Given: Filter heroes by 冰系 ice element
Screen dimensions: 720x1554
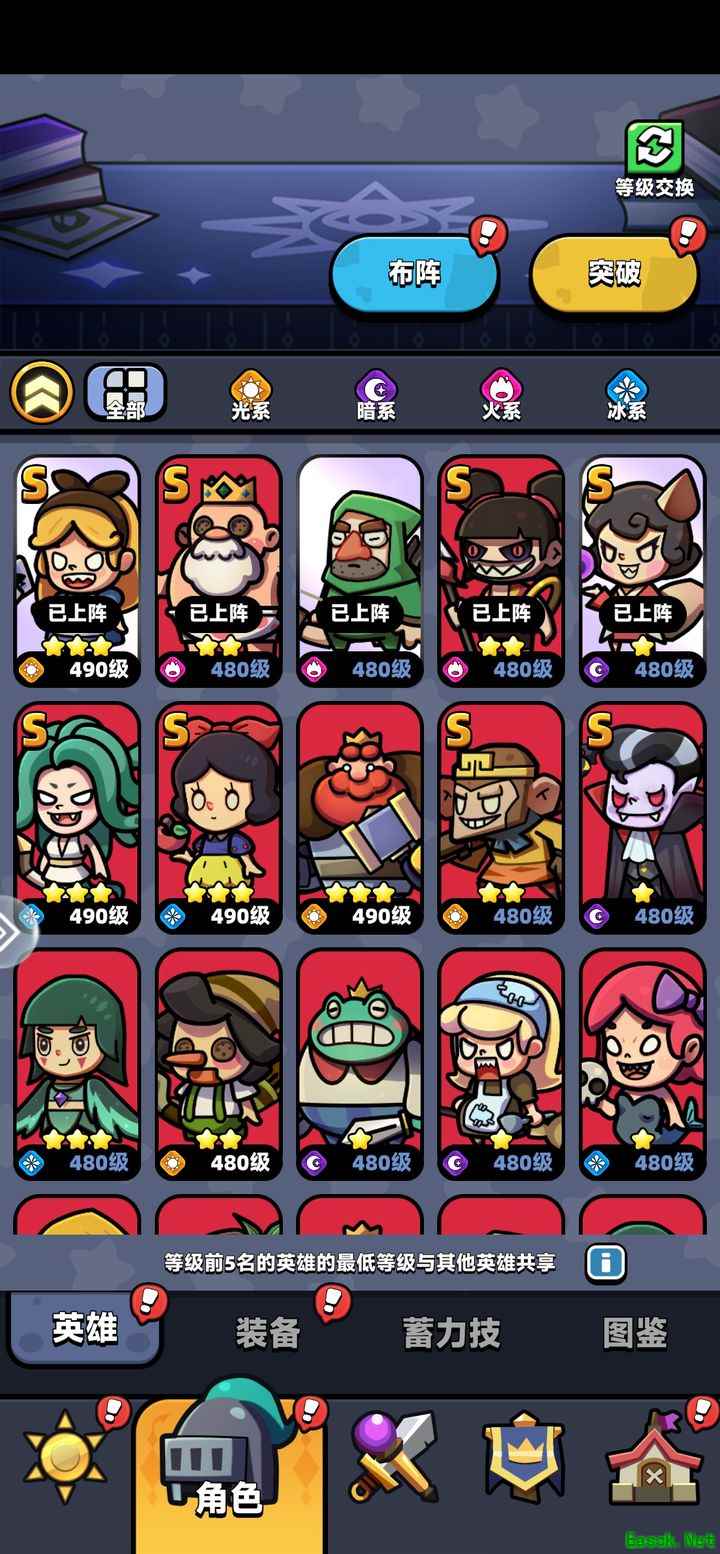Looking at the screenshot, I should click(x=627, y=395).
